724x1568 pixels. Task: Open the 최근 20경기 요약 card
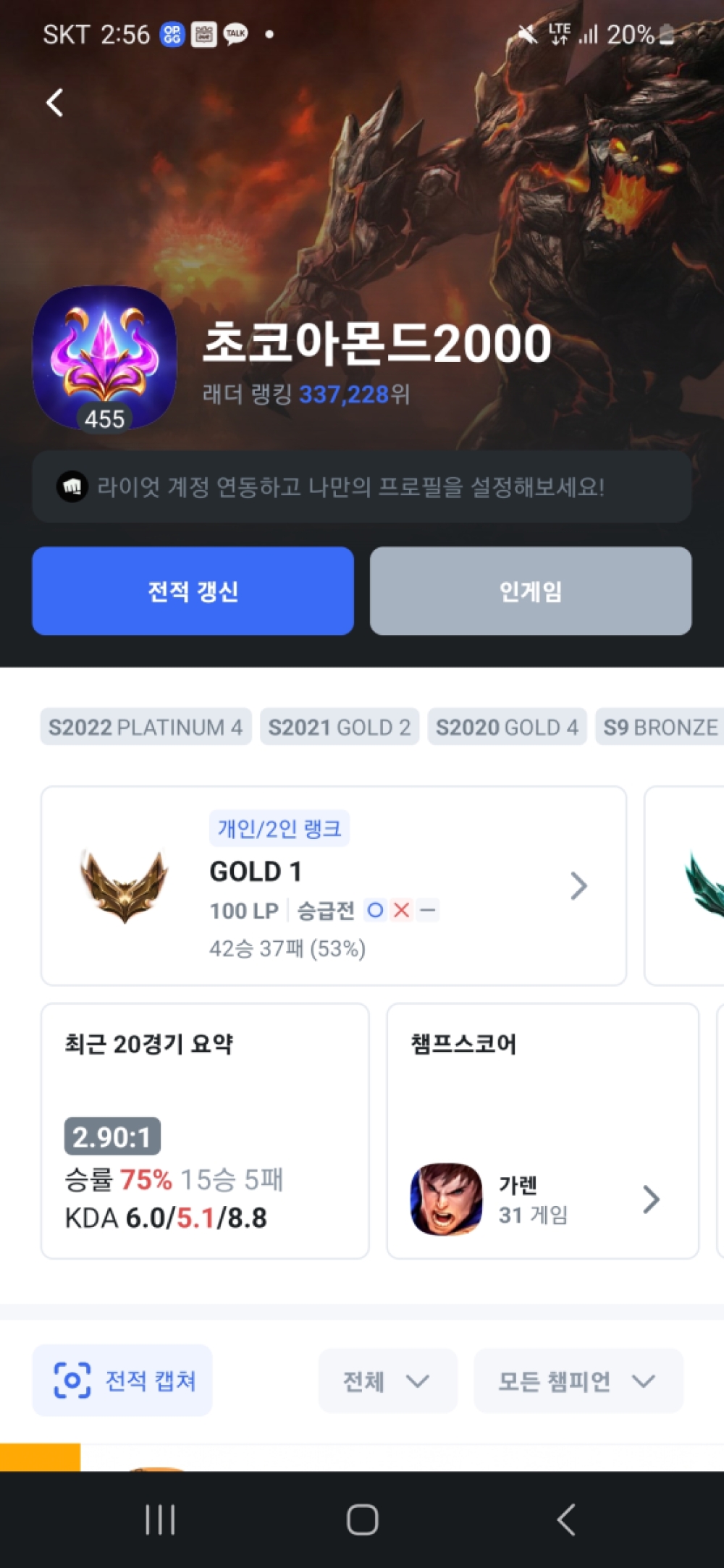(x=205, y=1130)
